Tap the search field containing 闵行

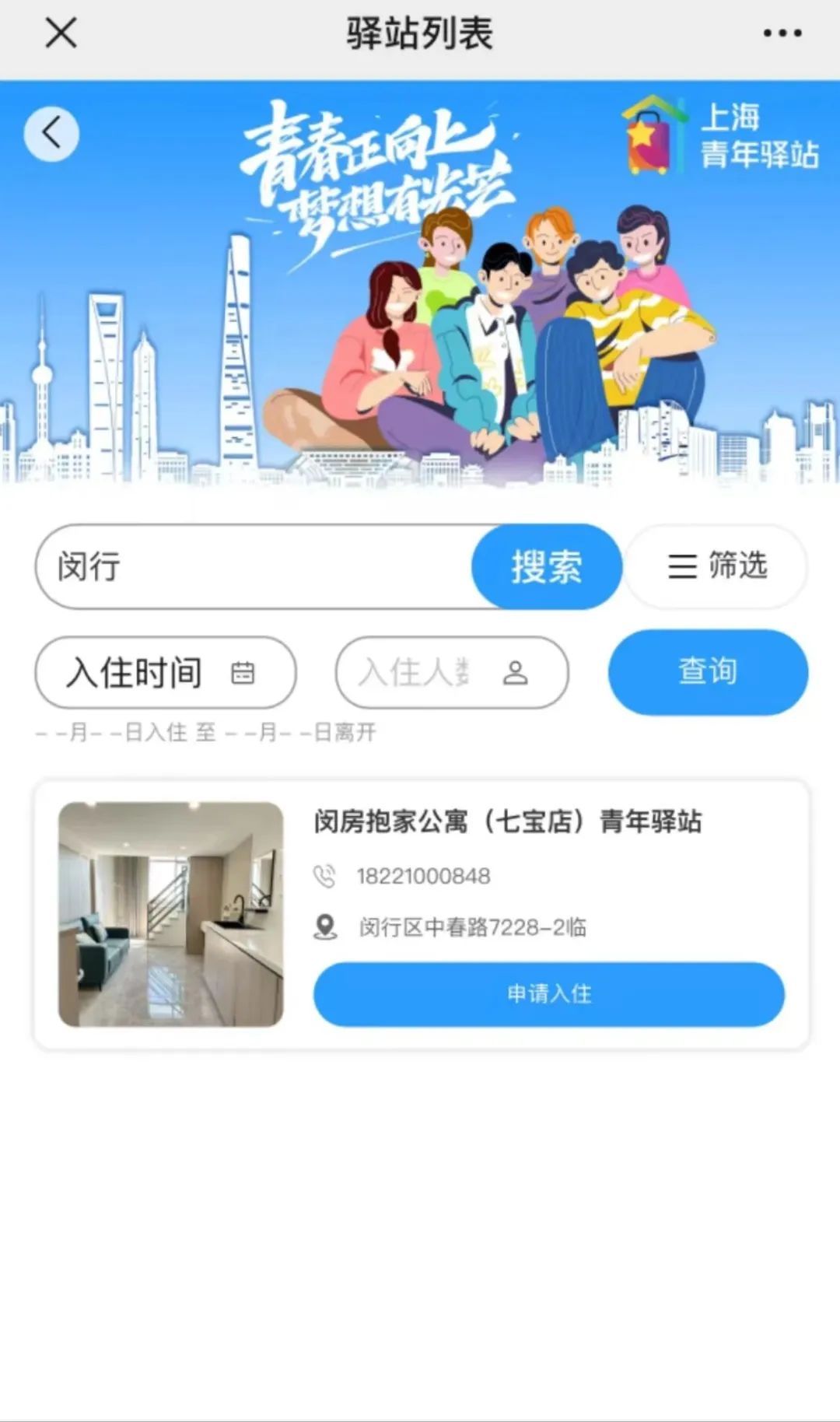tap(257, 566)
